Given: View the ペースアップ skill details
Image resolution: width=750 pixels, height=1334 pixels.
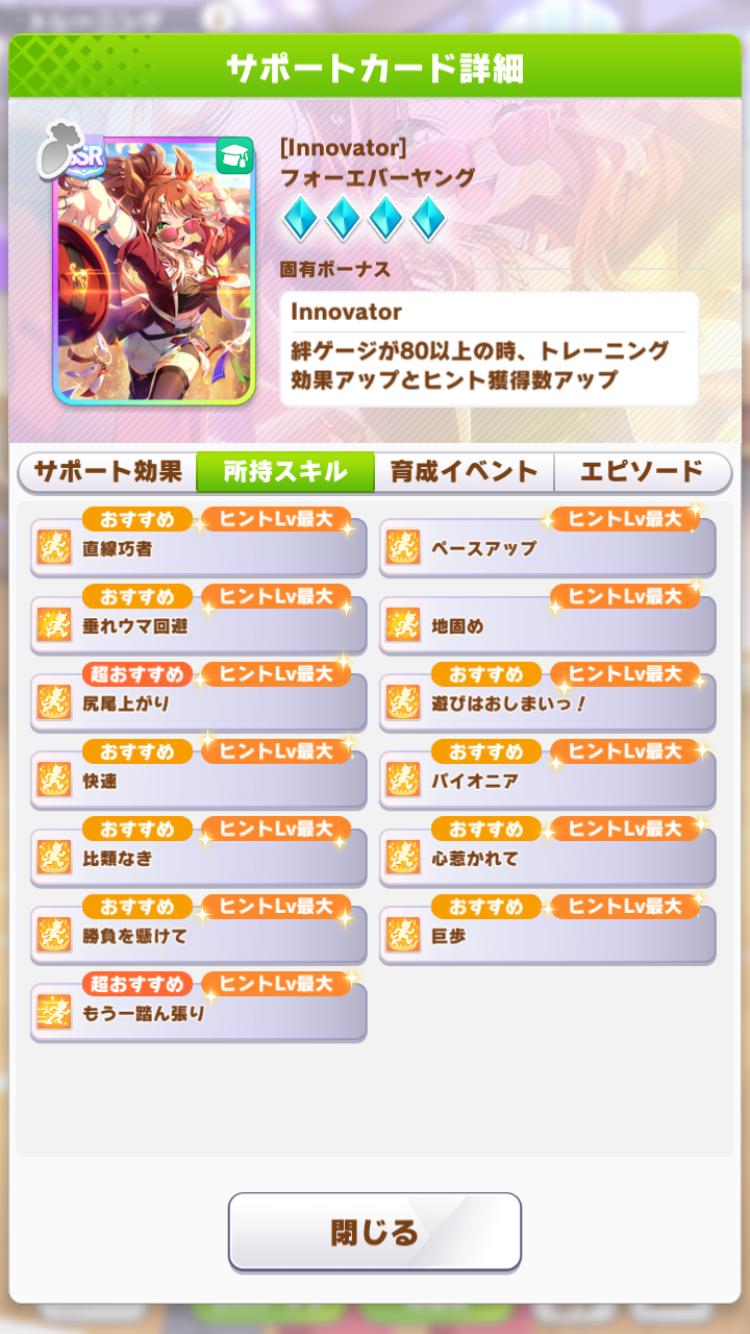Looking at the screenshot, I should tap(547, 549).
